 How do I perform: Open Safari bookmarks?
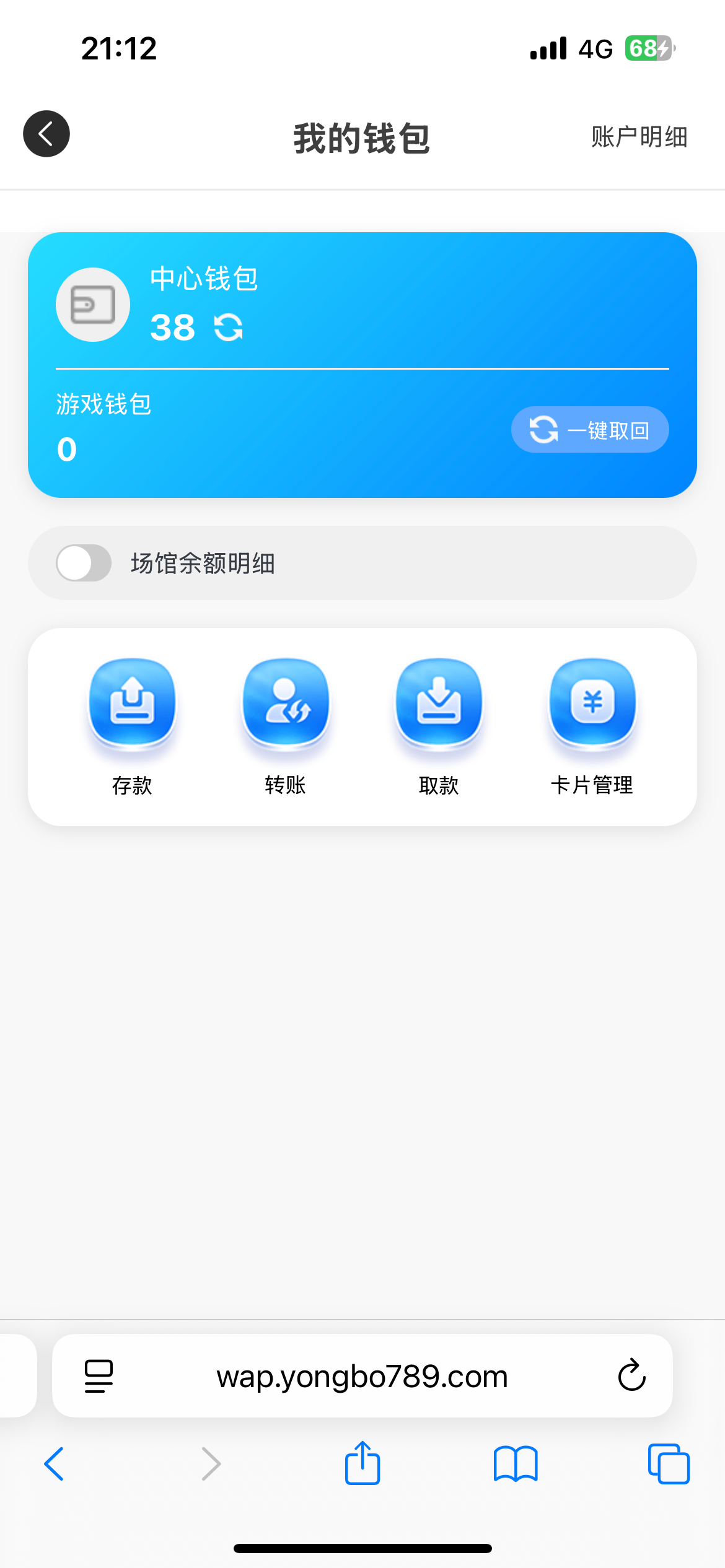tap(516, 1464)
